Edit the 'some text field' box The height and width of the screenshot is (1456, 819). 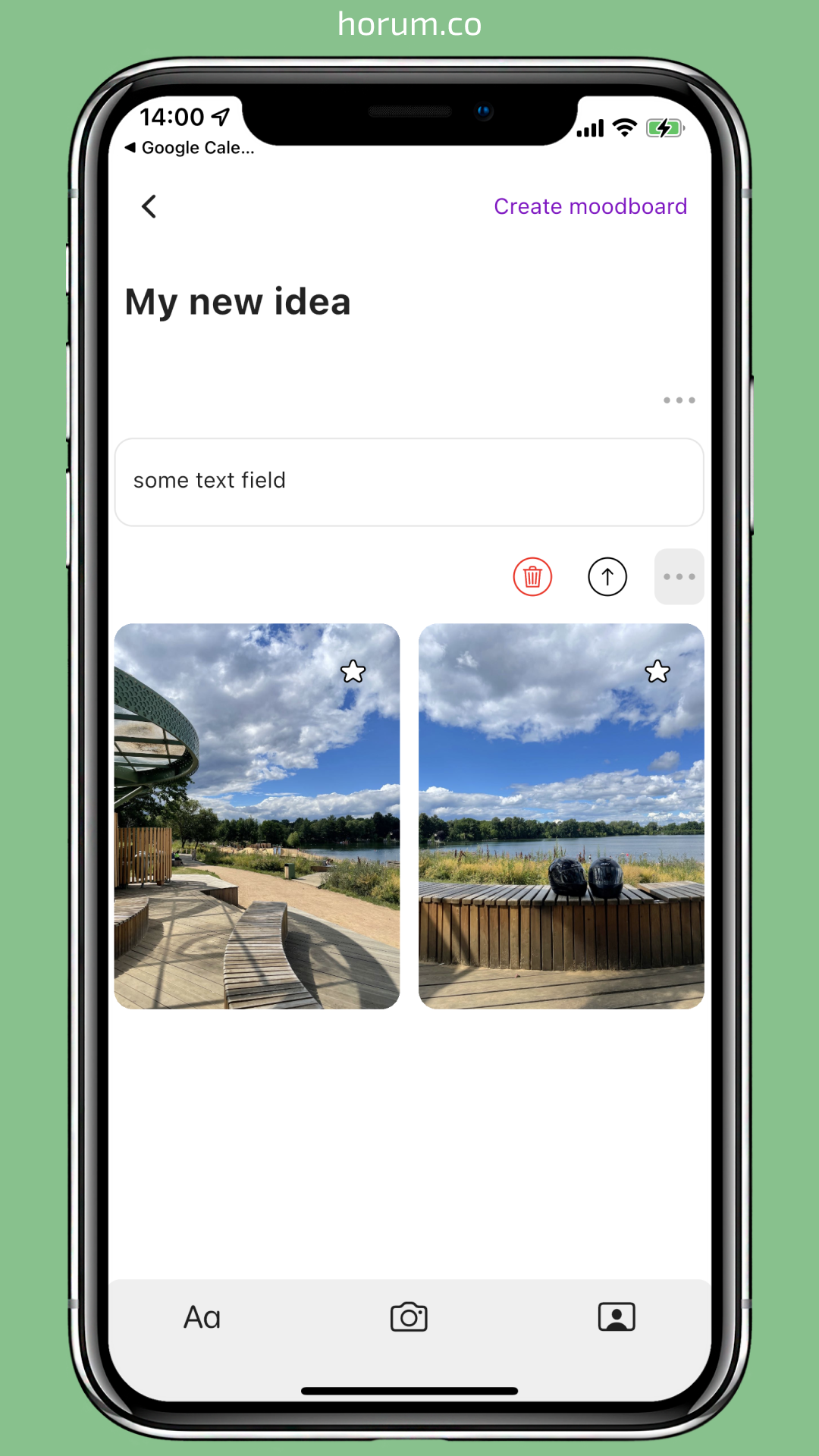(409, 482)
